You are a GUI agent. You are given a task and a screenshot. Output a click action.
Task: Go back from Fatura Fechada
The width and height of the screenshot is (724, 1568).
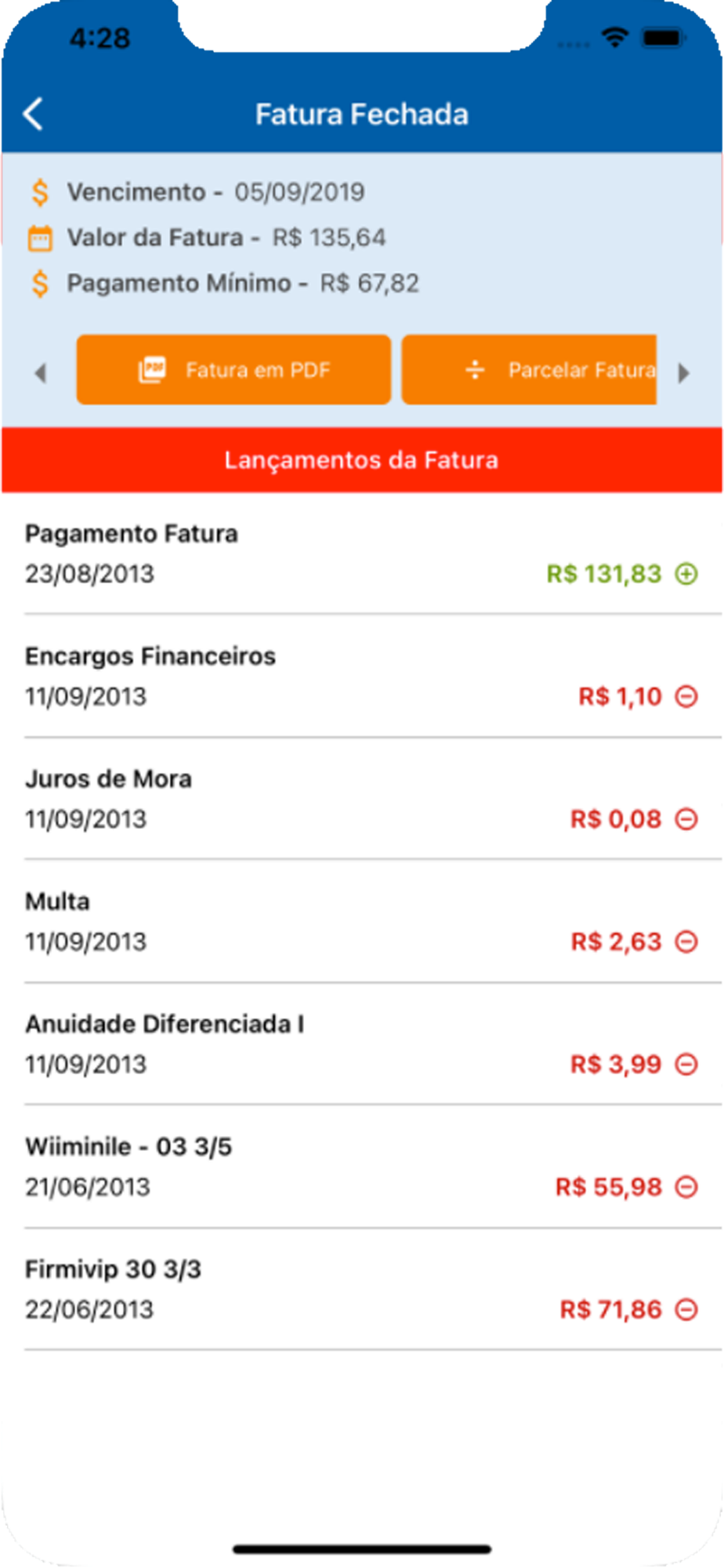pyautogui.click(x=33, y=114)
